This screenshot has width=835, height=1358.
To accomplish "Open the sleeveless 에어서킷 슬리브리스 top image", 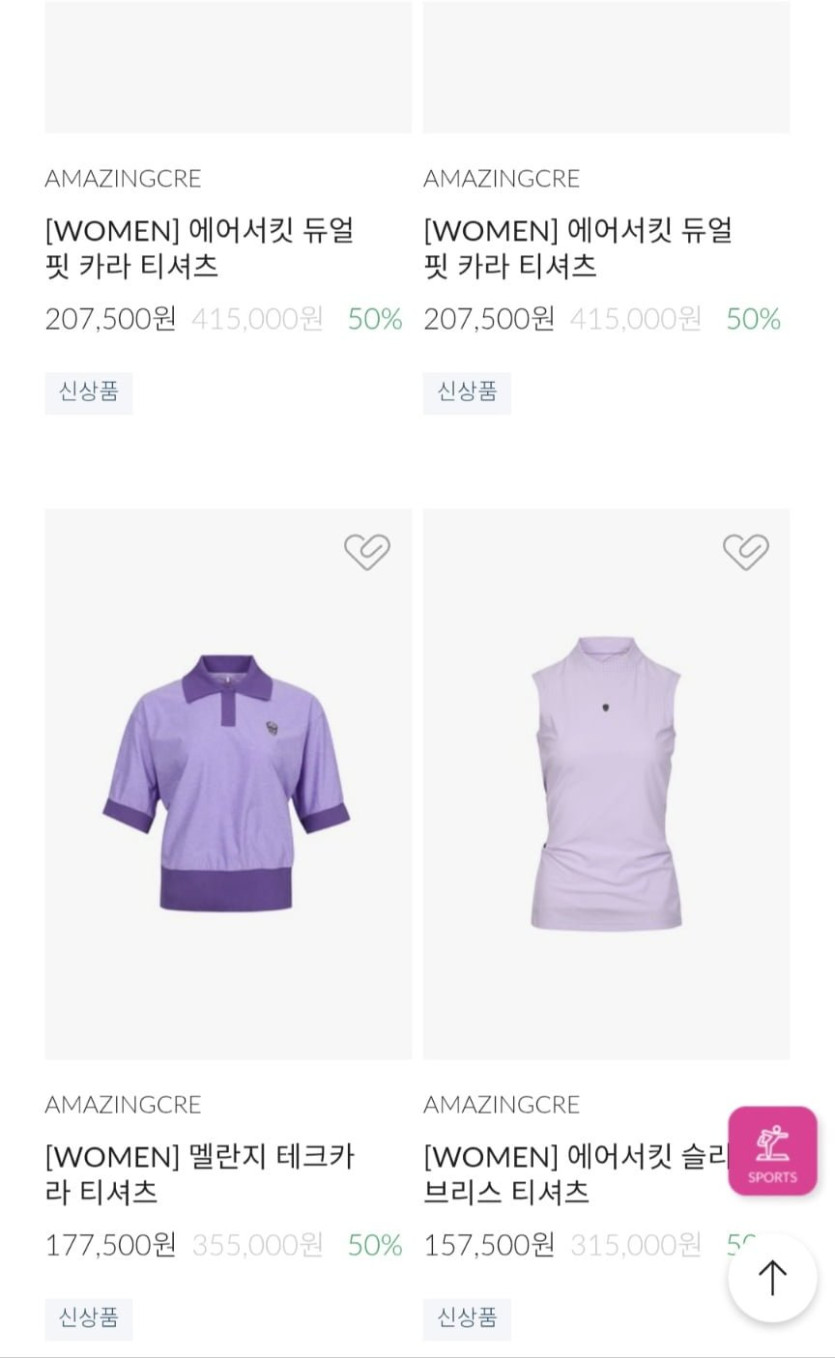I will point(605,784).
